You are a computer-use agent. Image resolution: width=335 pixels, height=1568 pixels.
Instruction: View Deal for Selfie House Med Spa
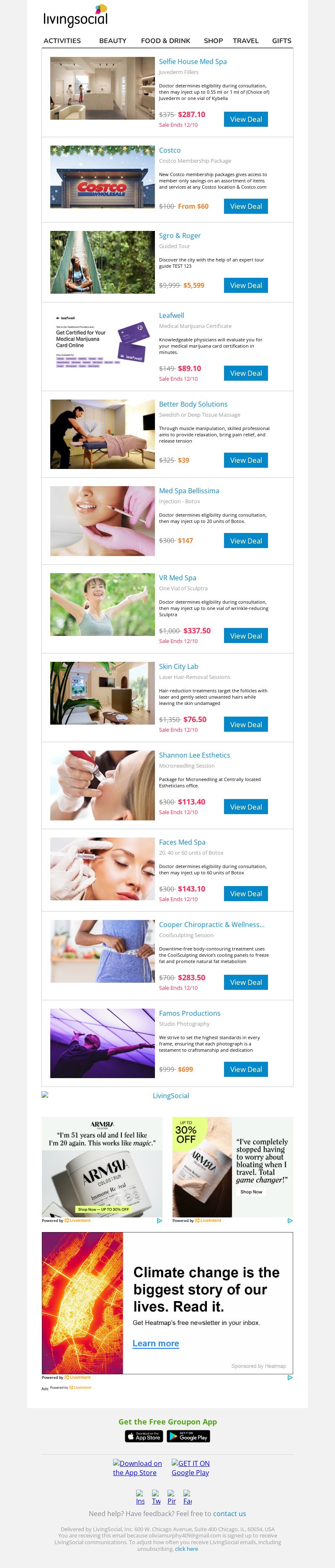pos(245,119)
